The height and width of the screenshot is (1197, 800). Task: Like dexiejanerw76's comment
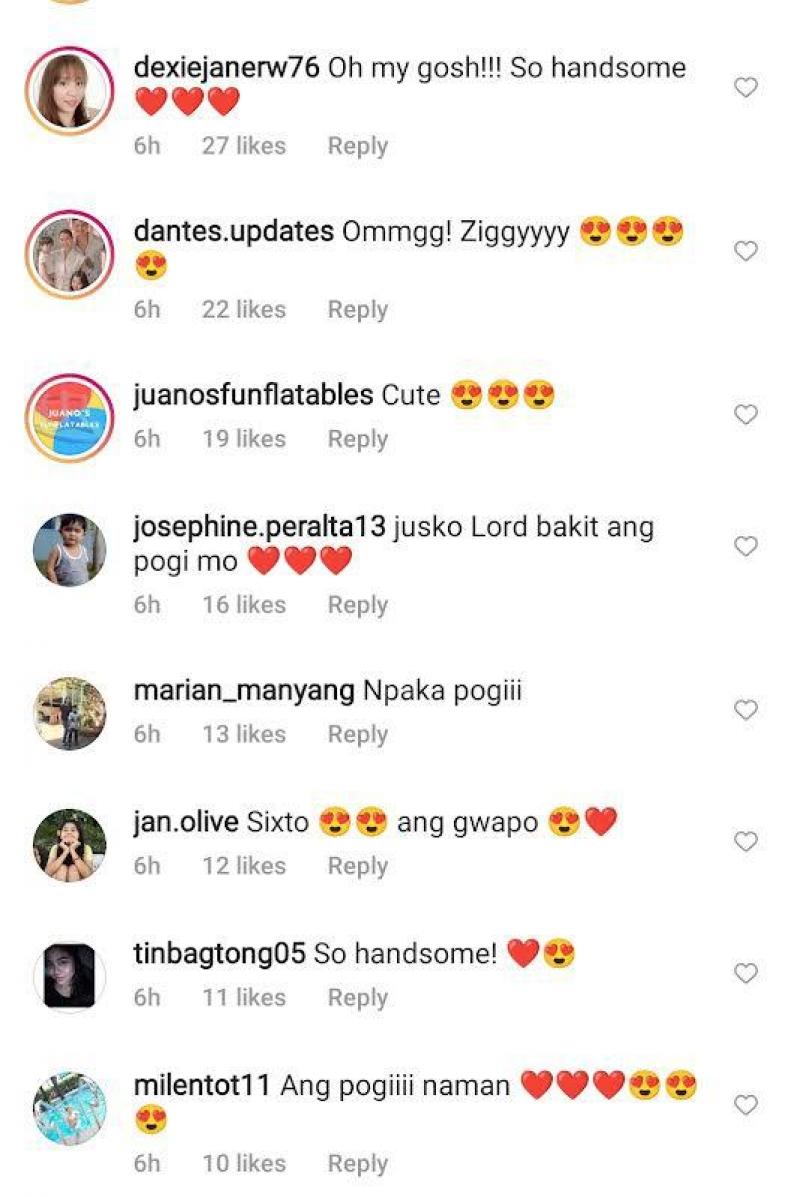[746, 88]
